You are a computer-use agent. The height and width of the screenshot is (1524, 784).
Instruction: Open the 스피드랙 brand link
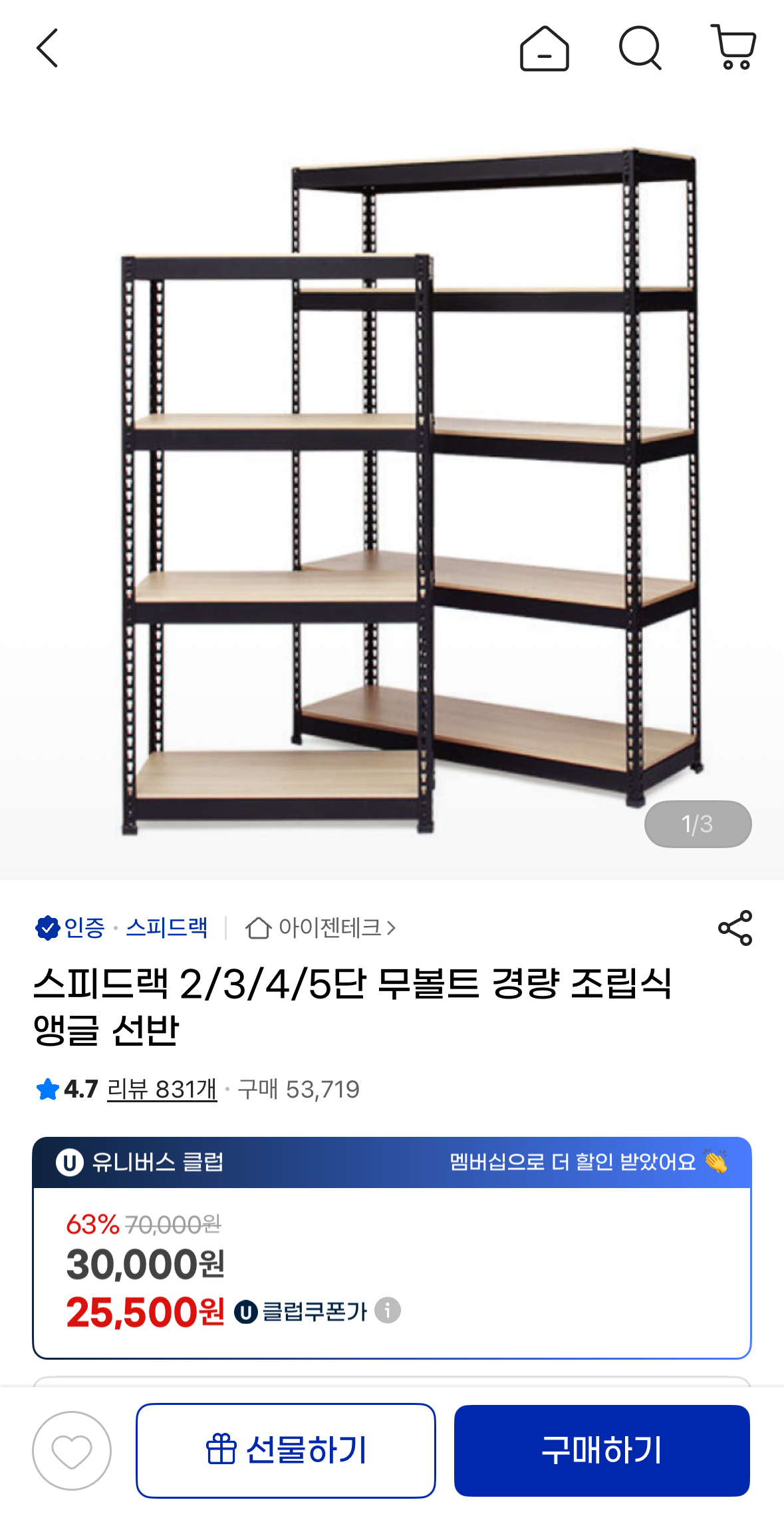tap(166, 927)
